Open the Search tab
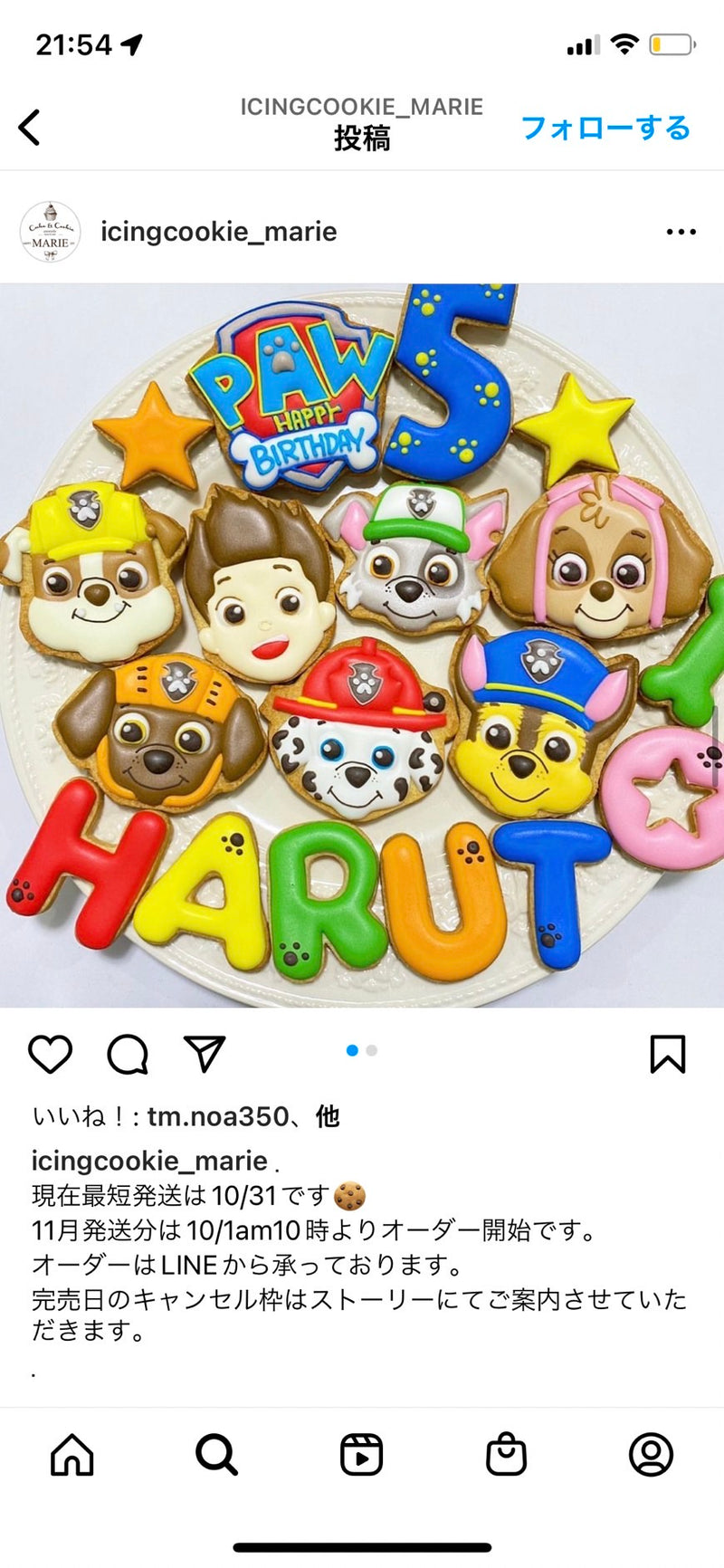This screenshot has width=724, height=1568. 217,1456
